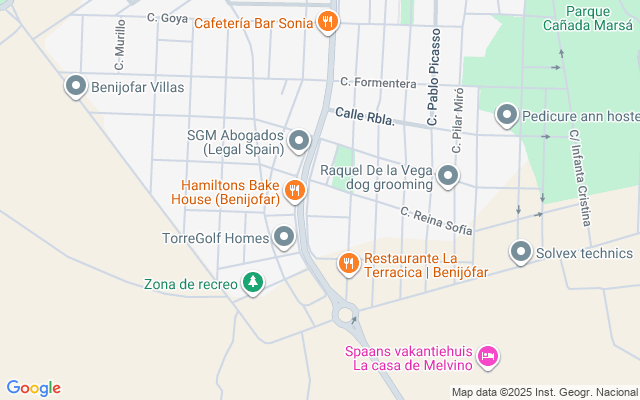This screenshot has height=400, width=640.
Task: Tap the SGM Abogados (Legal Spain) marker
Action: click(299, 142)
